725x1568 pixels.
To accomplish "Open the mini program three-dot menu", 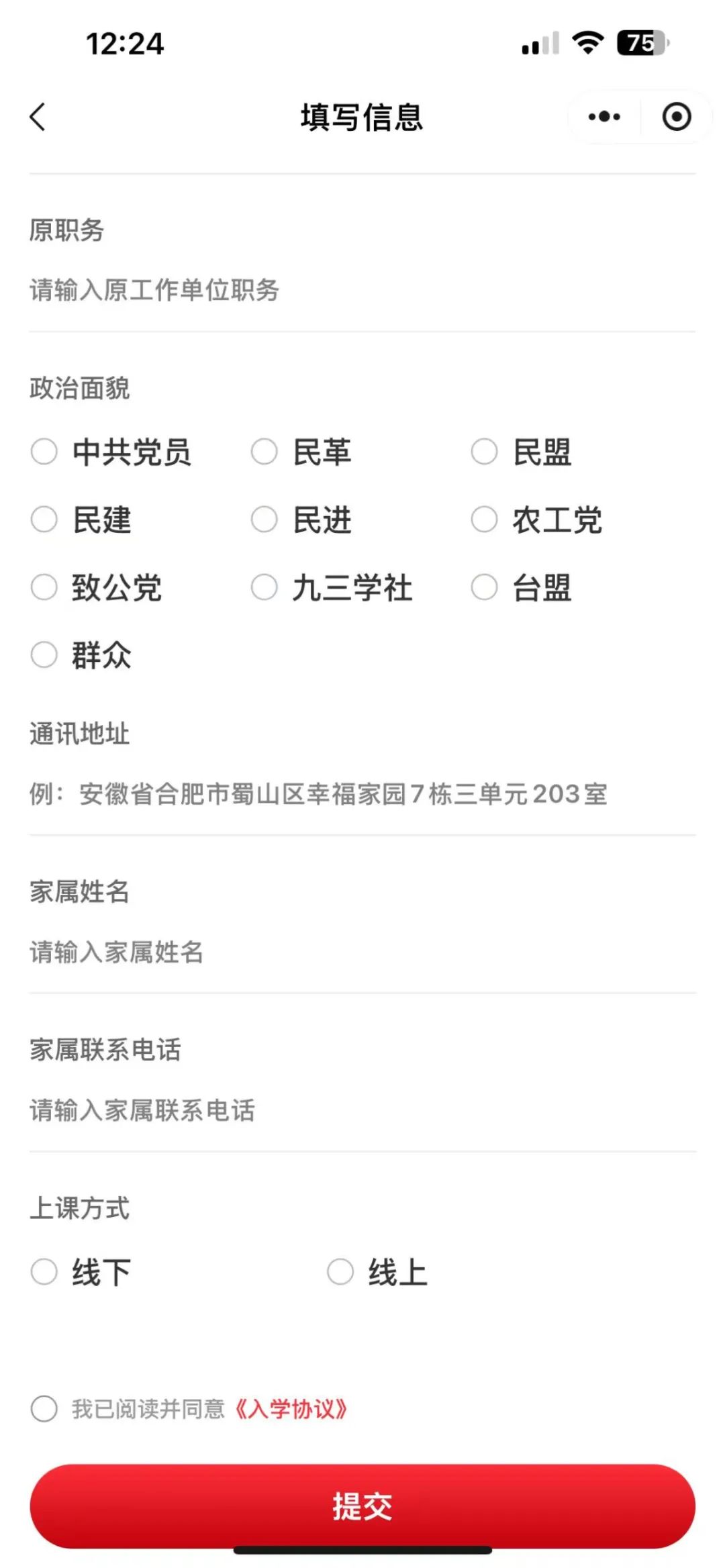I will [x=604, y=117].
